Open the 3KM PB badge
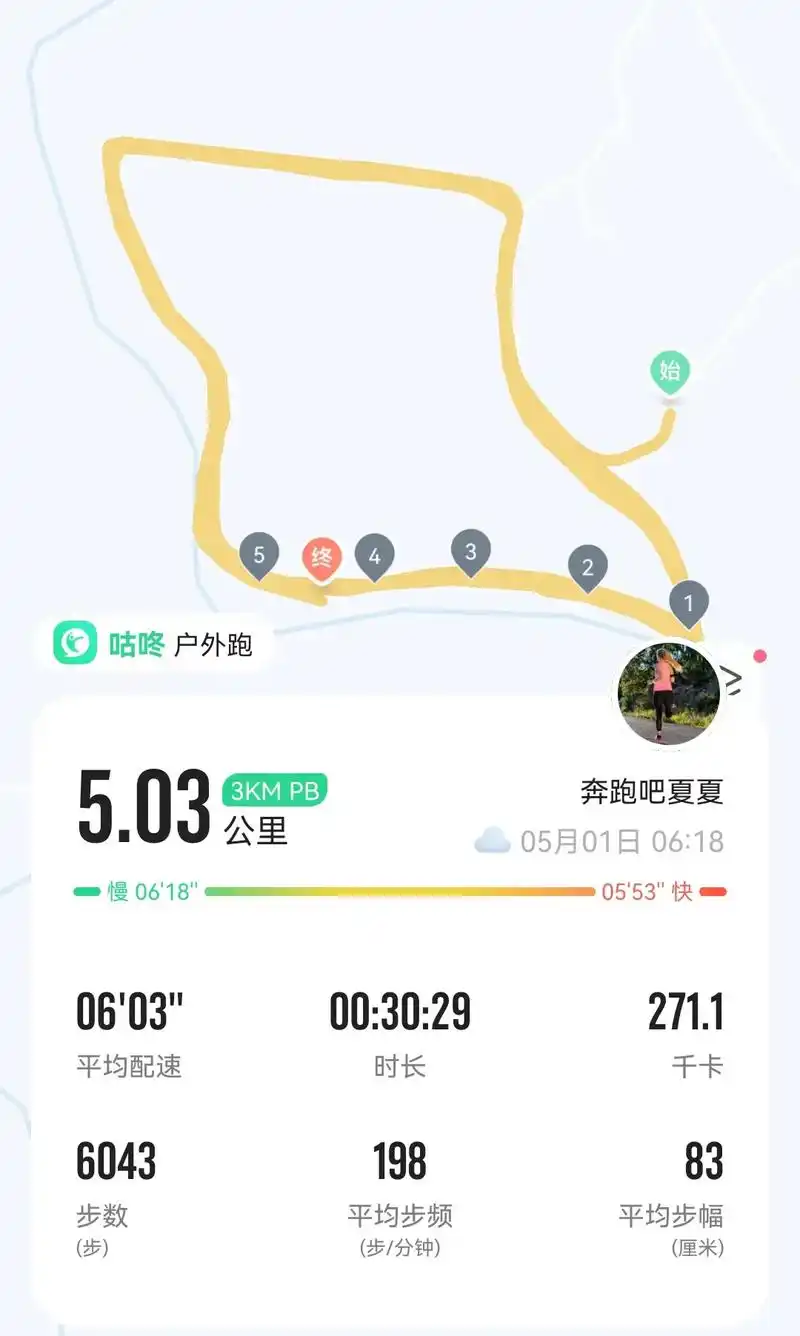Screen dimensions: 800x1336 coord(272,790)
